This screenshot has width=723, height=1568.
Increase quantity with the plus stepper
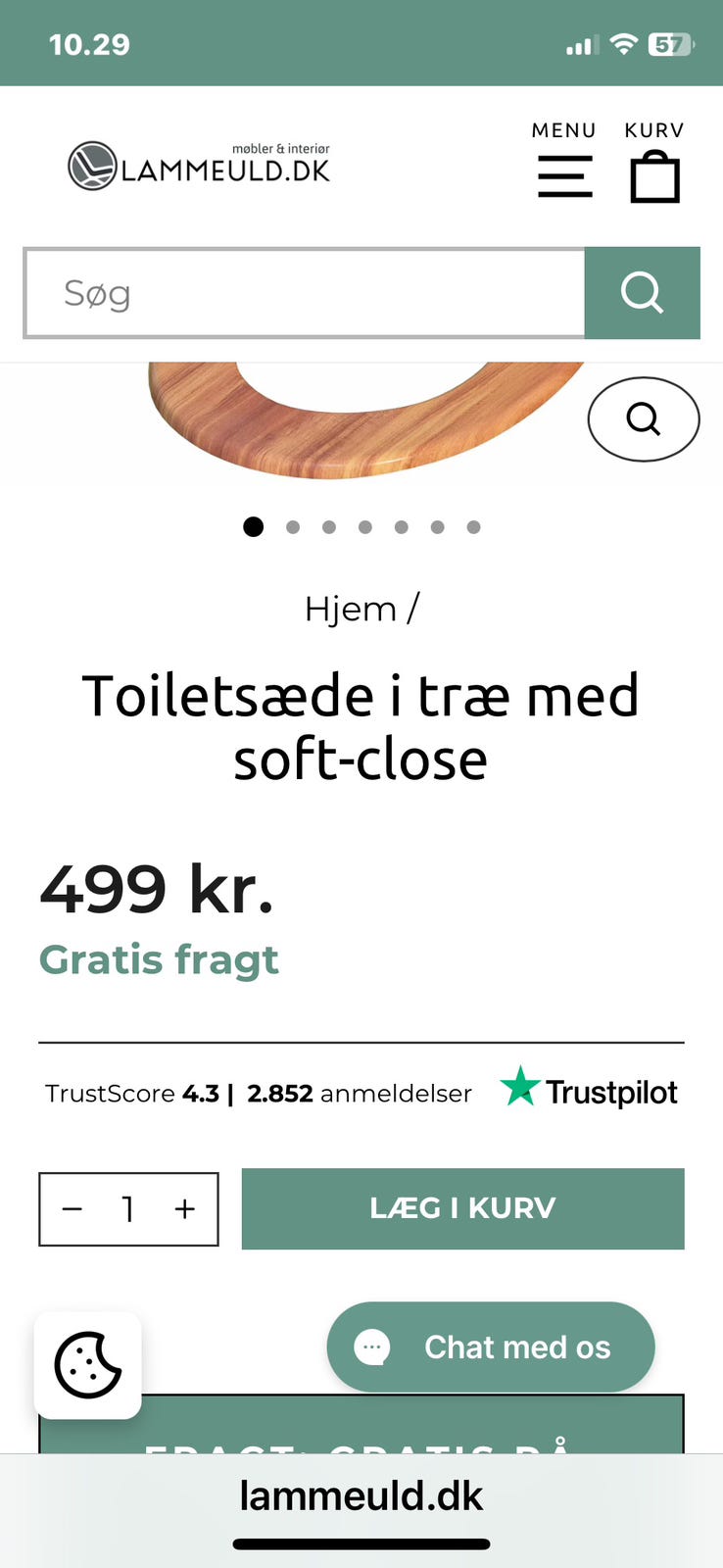pos(184,1208)
